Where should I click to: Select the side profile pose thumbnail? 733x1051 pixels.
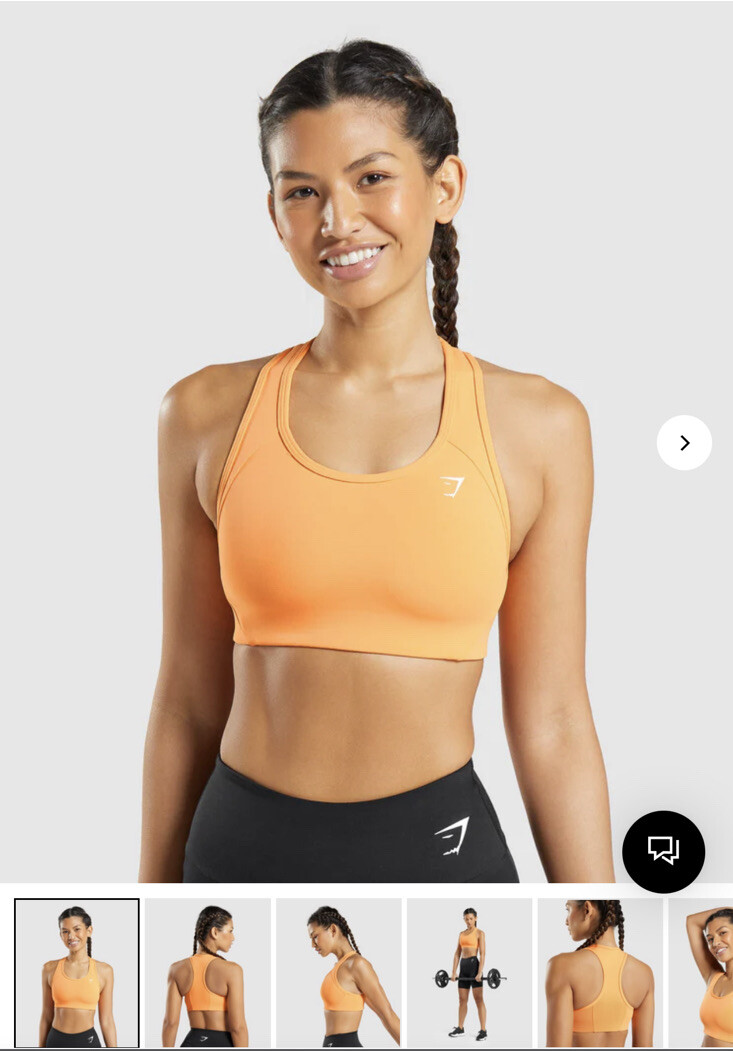337,971
